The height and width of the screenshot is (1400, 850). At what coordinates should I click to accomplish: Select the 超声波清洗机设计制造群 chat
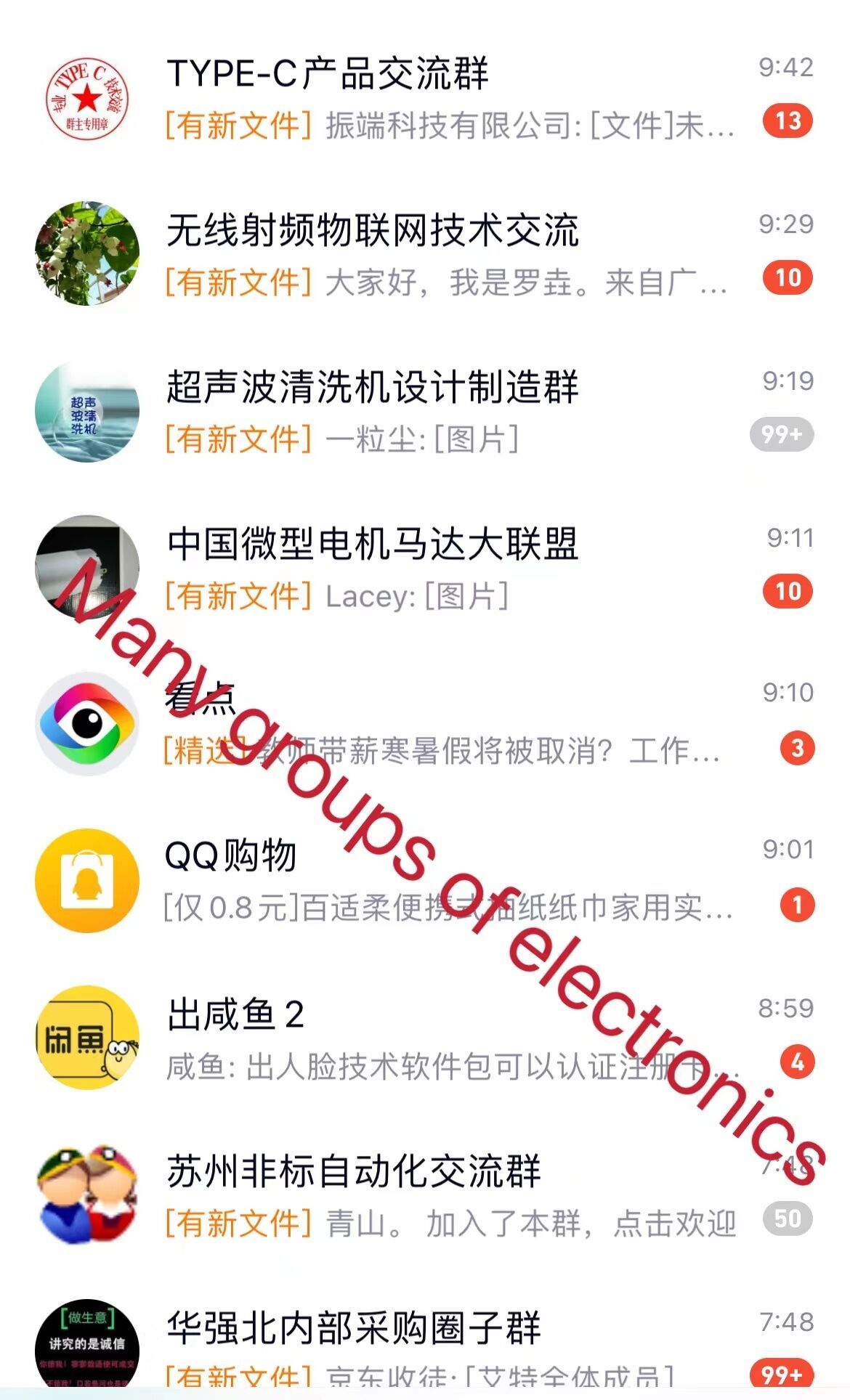[x=436, y=411]
